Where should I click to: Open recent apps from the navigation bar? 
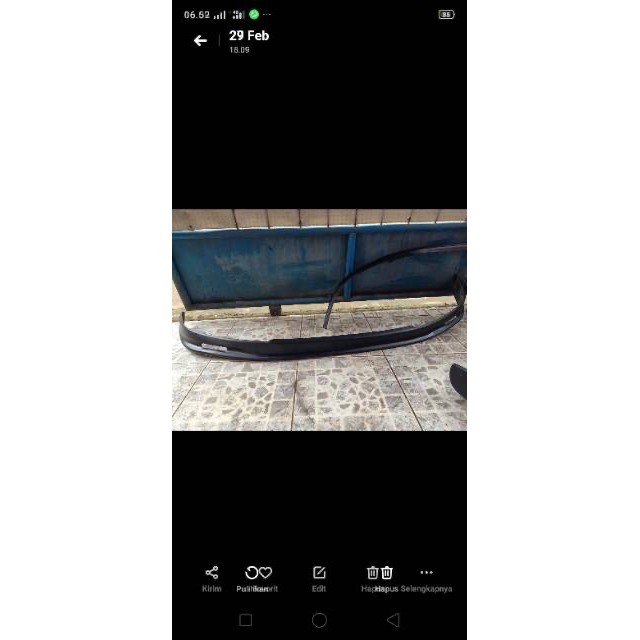click(x=246, y=620)
